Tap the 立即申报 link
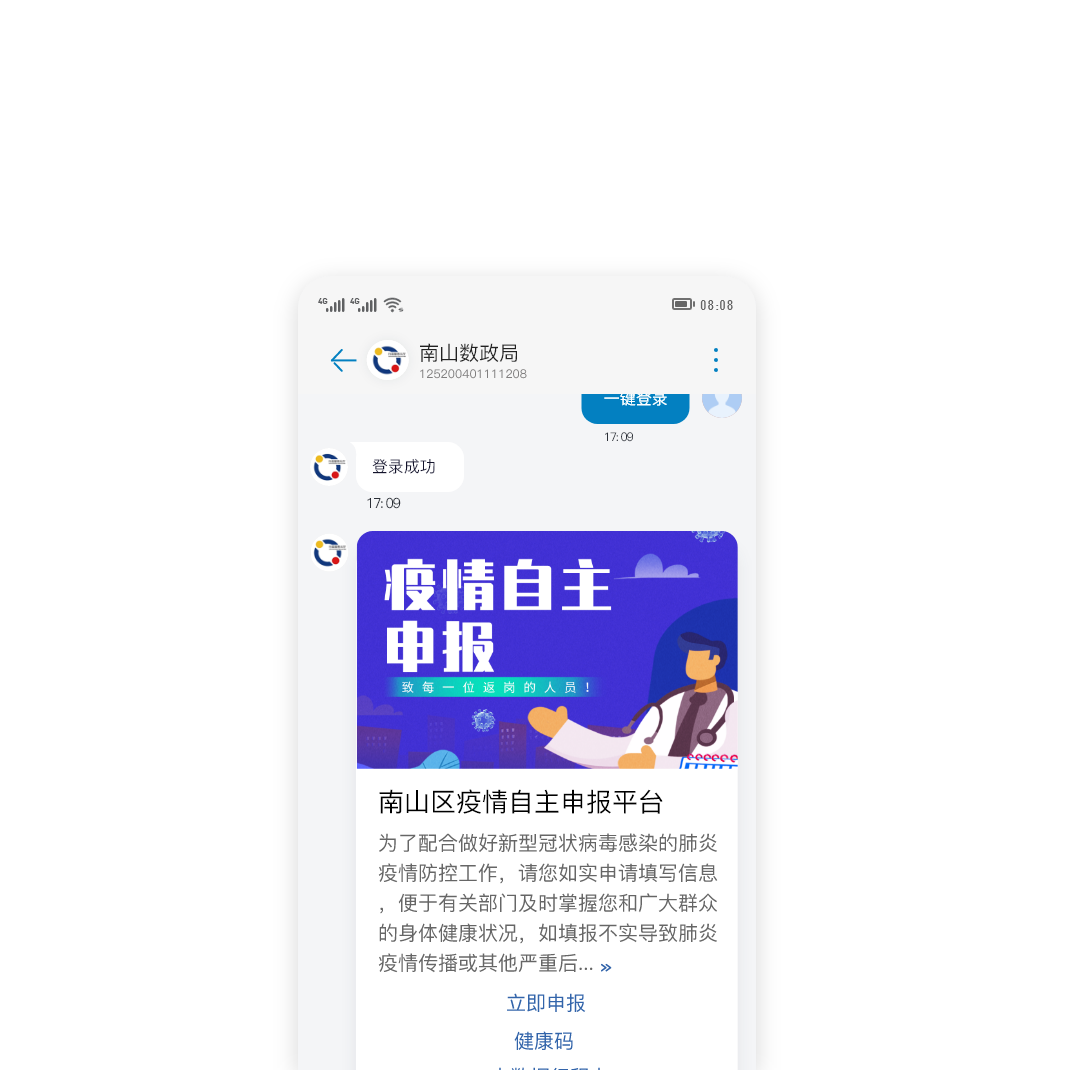The height and width of the screenshot is (1070, 1080). pos(546,1003)
